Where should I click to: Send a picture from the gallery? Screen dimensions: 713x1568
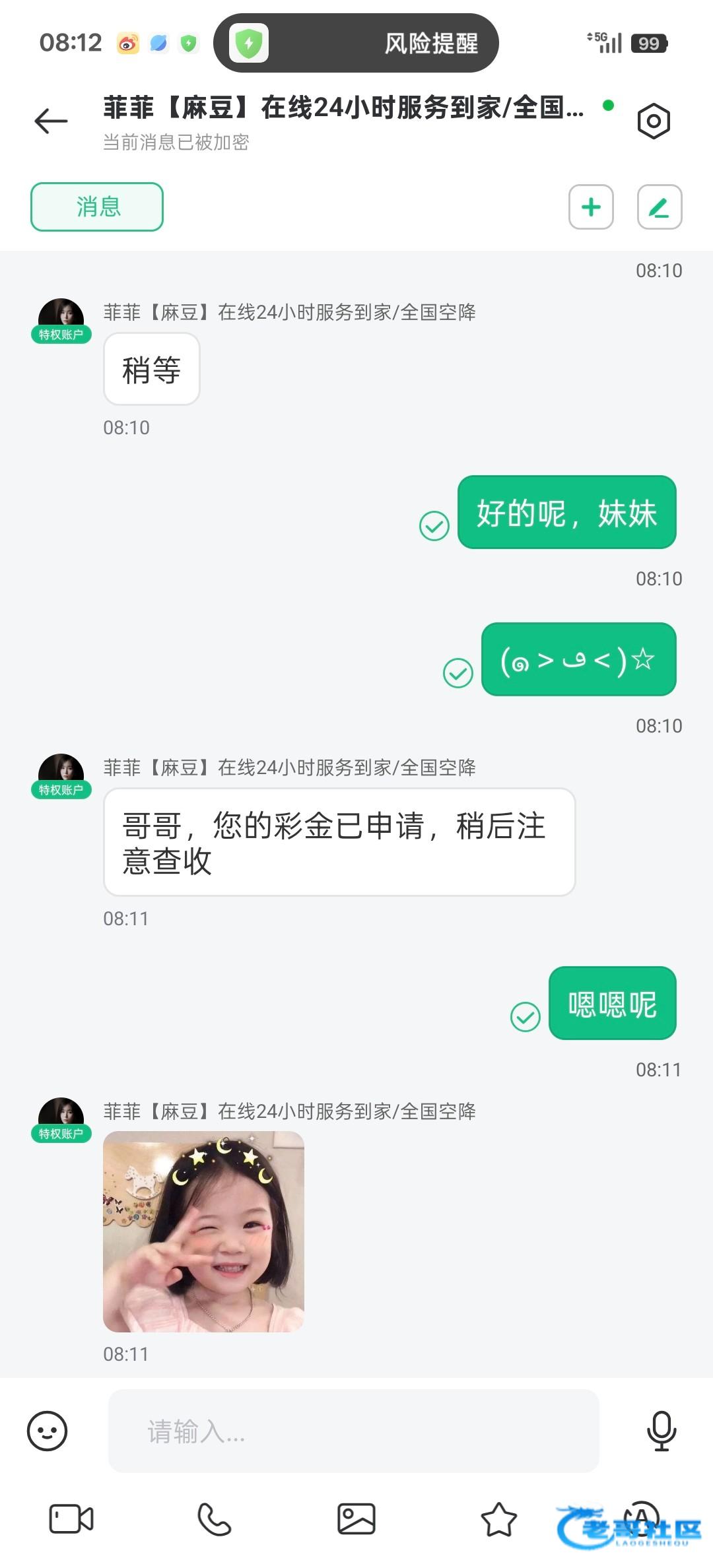tap(356, 1519)
